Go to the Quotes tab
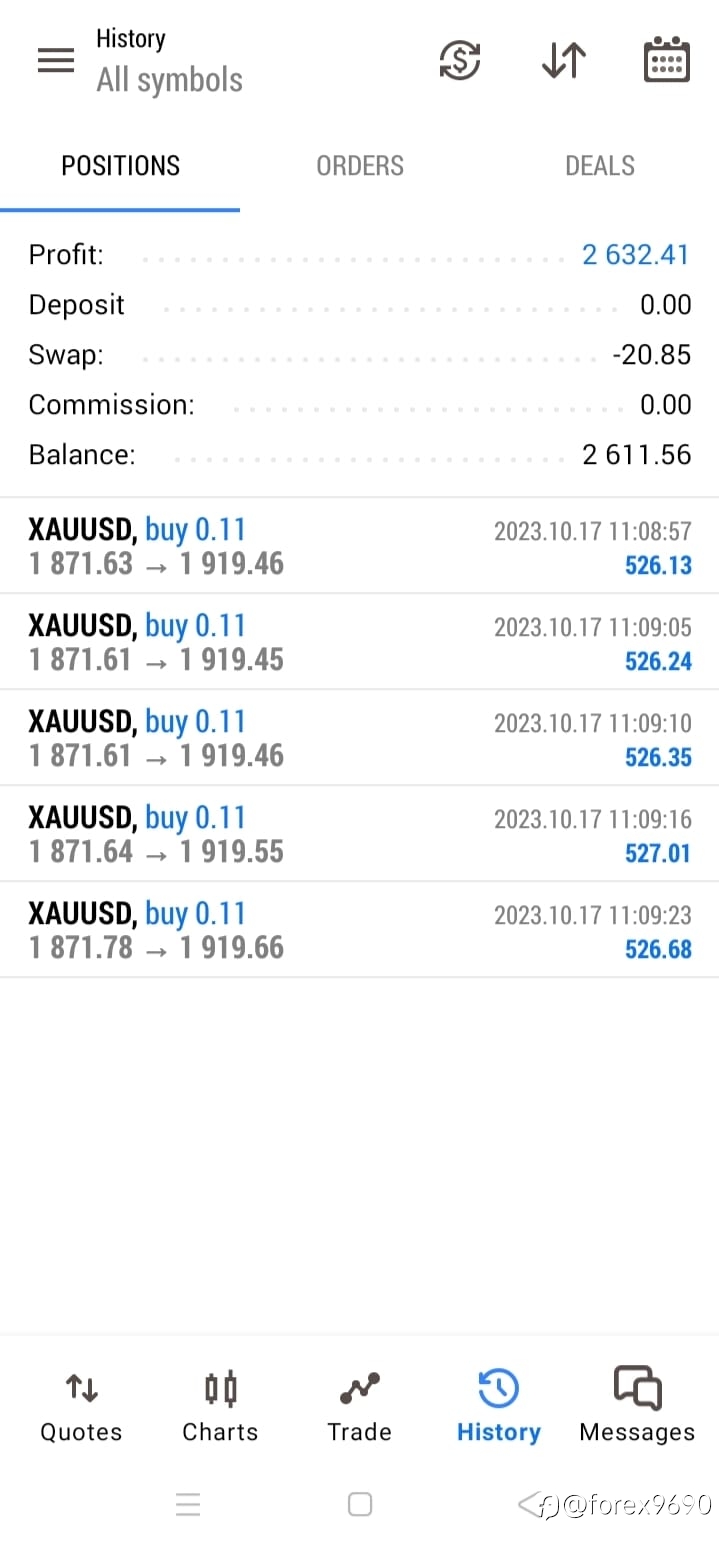The width and height of the screenshot is (719, 1548). [x=81, y=1406]
